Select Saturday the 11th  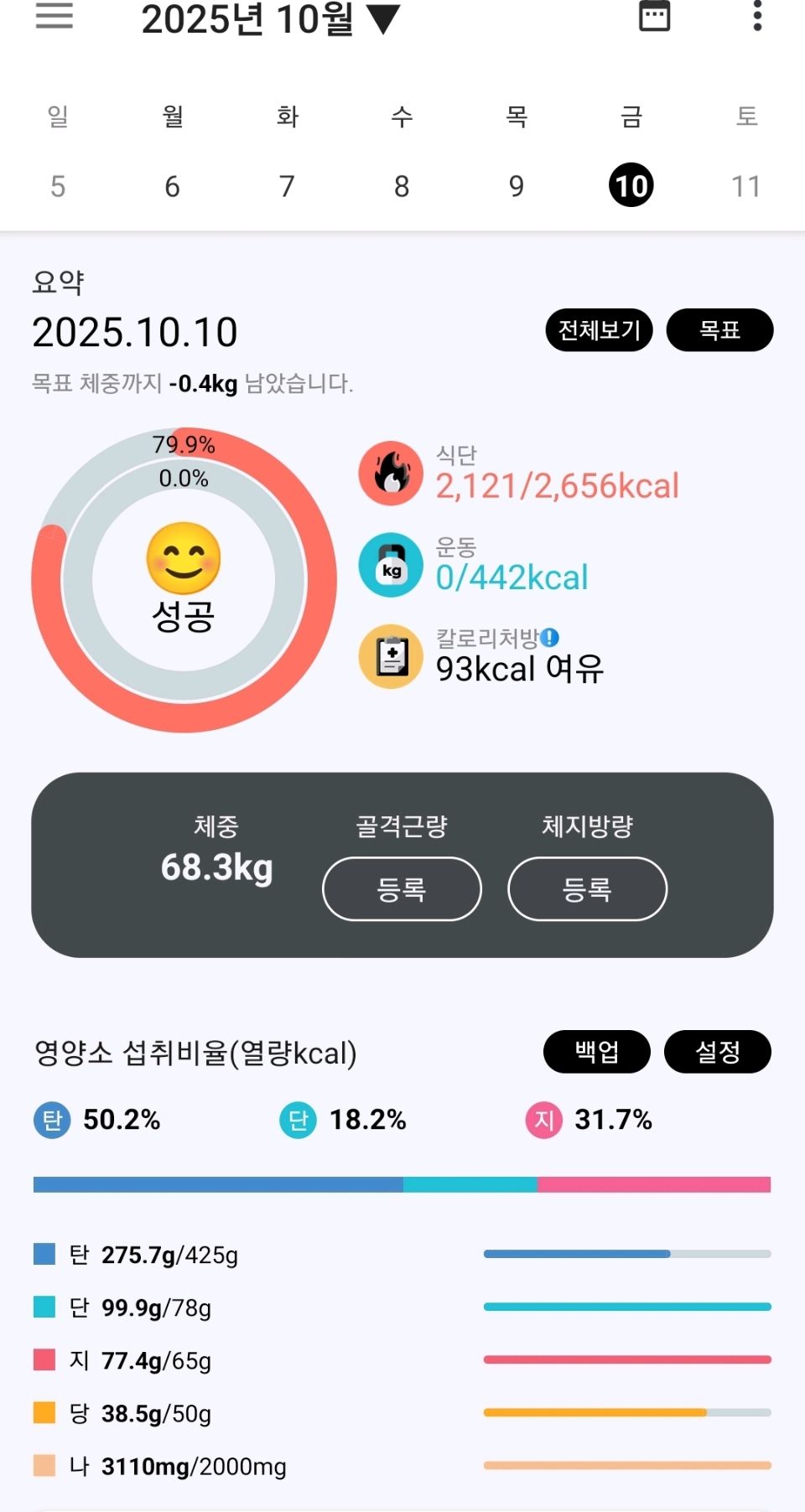pyautogui.click(x=745, y=186)
